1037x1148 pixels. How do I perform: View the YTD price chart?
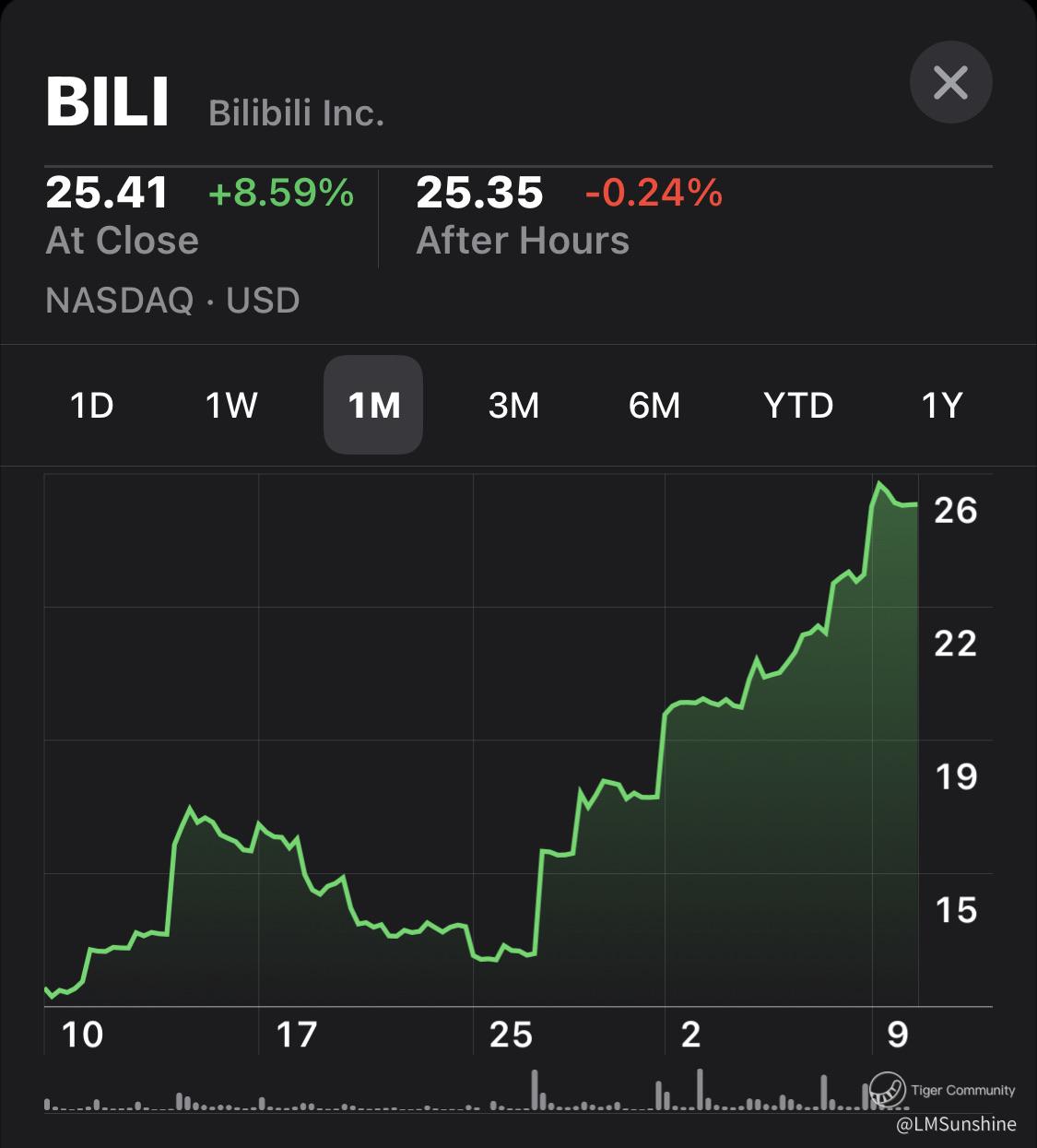[x=798, y=405]
